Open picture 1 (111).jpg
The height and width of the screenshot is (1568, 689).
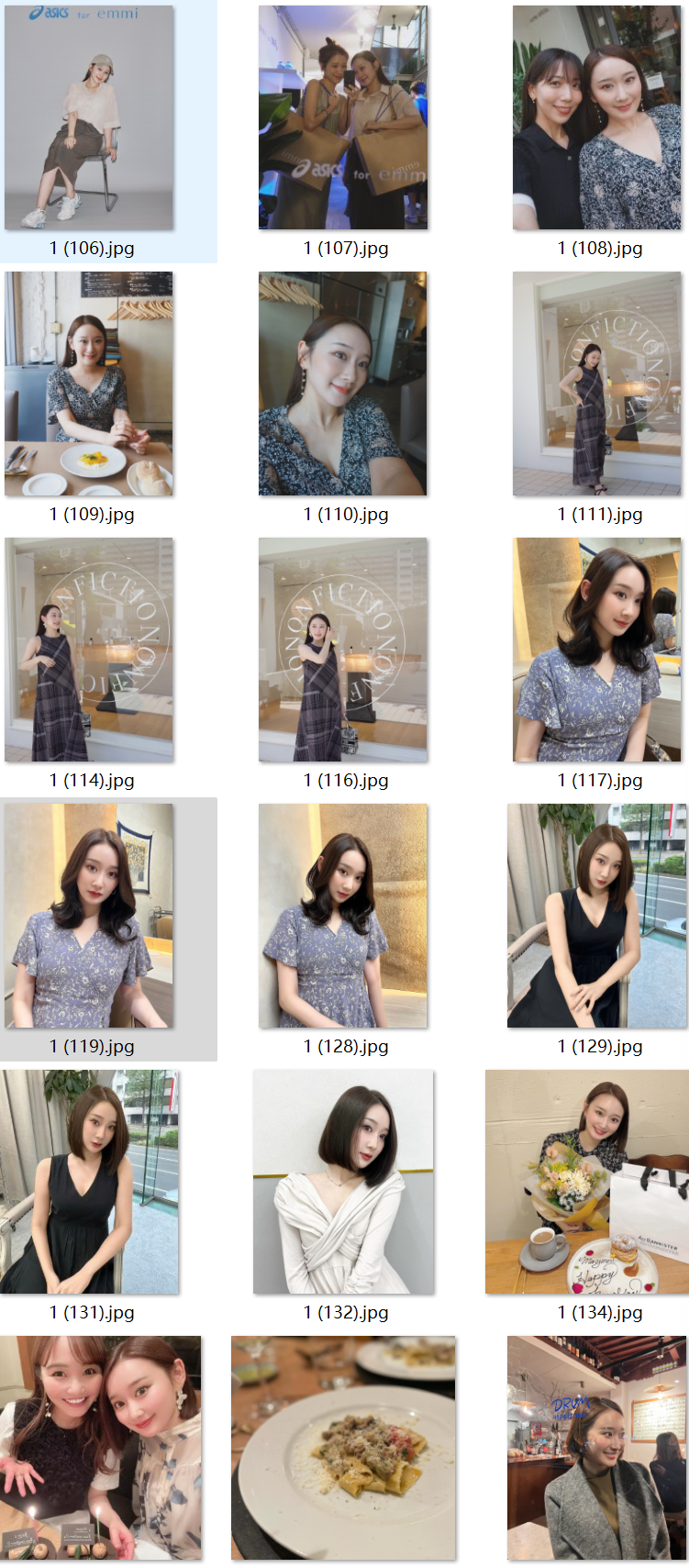coord(596,384)
